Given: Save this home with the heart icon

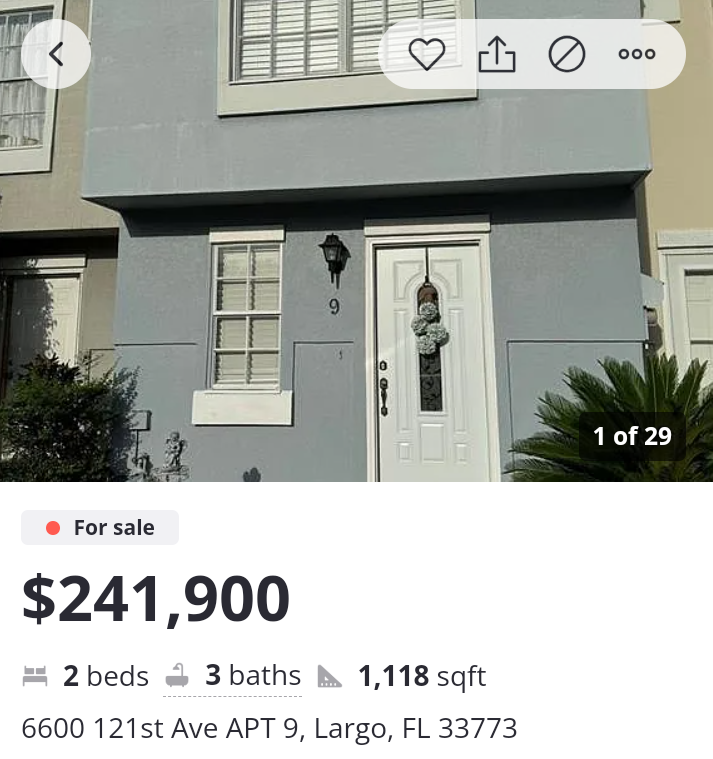Looking at the screenshot, I should coord(426,54).
